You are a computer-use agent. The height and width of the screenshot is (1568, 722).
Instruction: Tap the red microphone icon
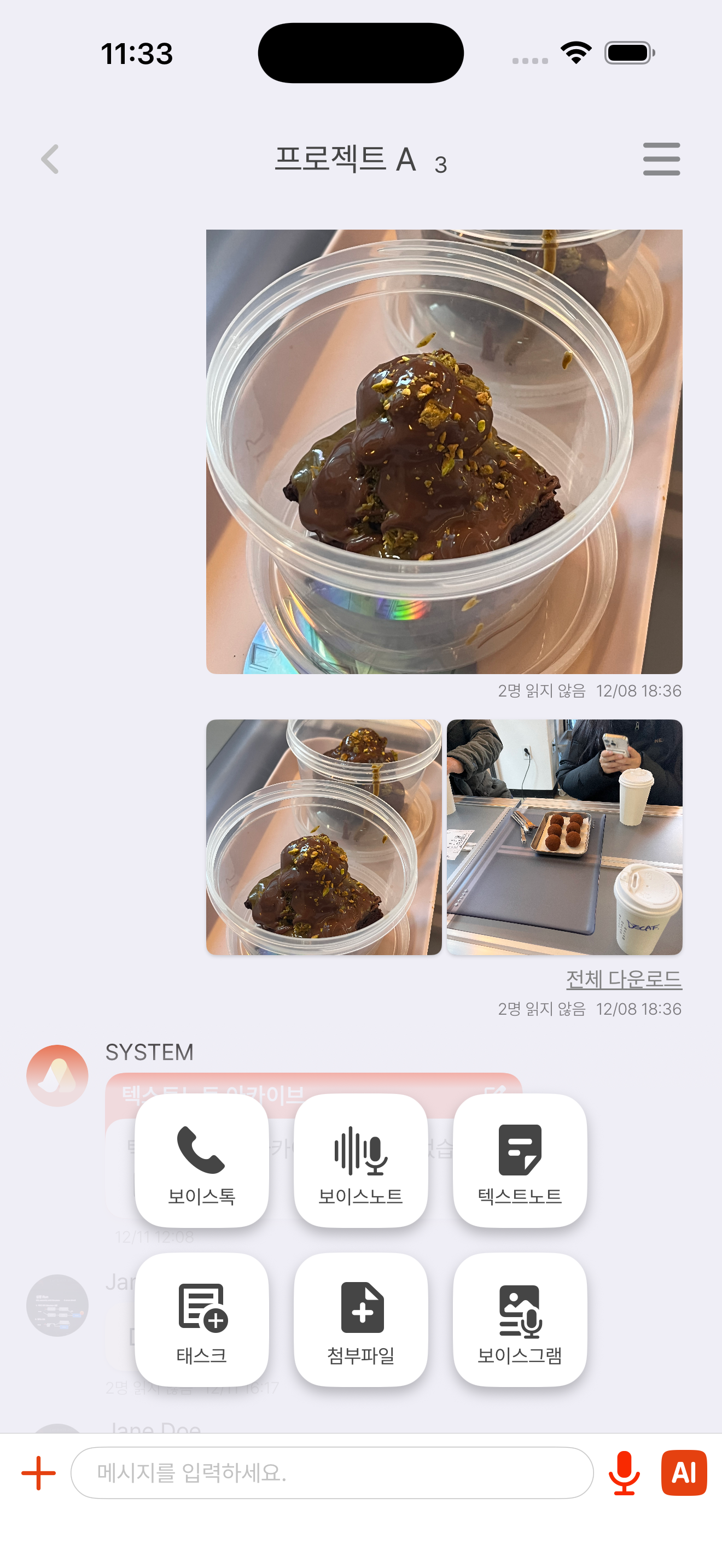click(624, 1473)
